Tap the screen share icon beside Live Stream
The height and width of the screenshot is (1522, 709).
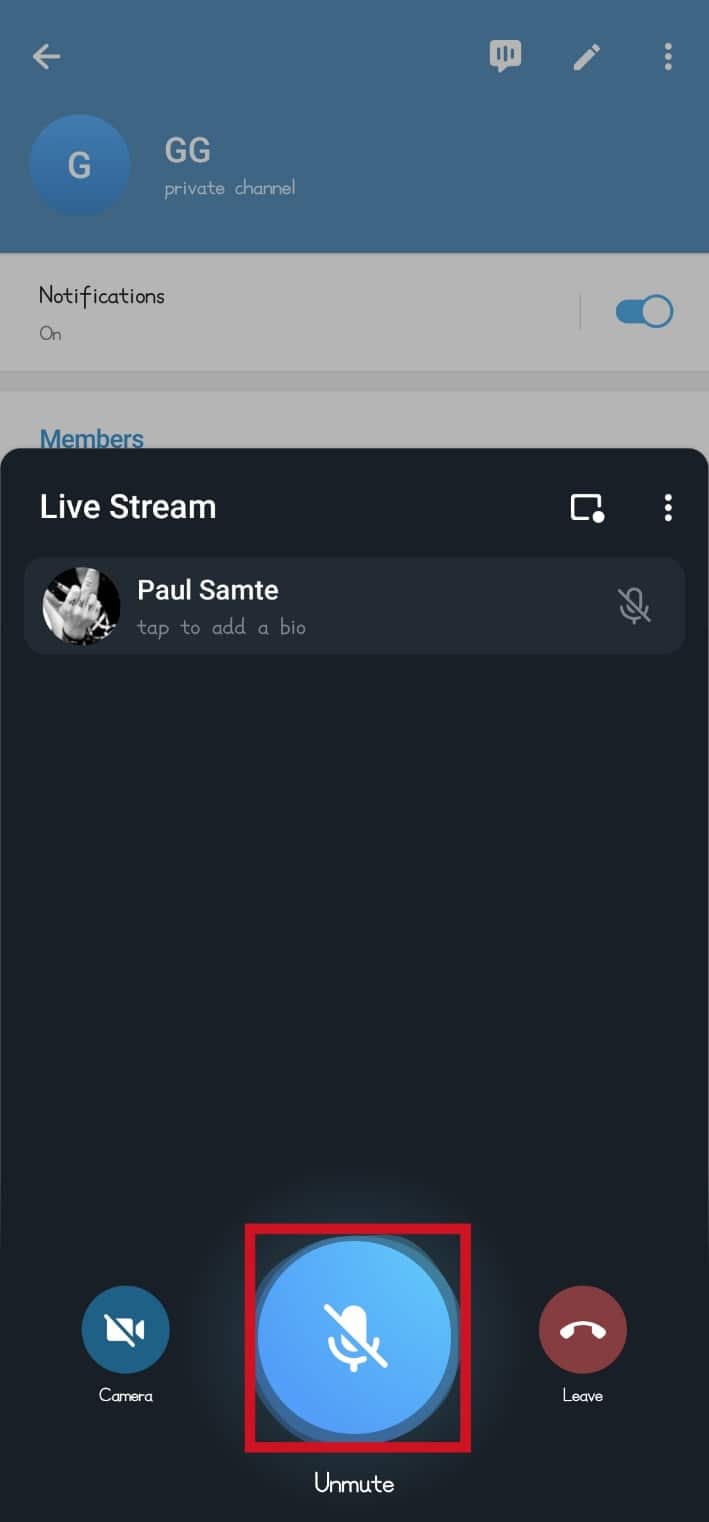(587, 507)
